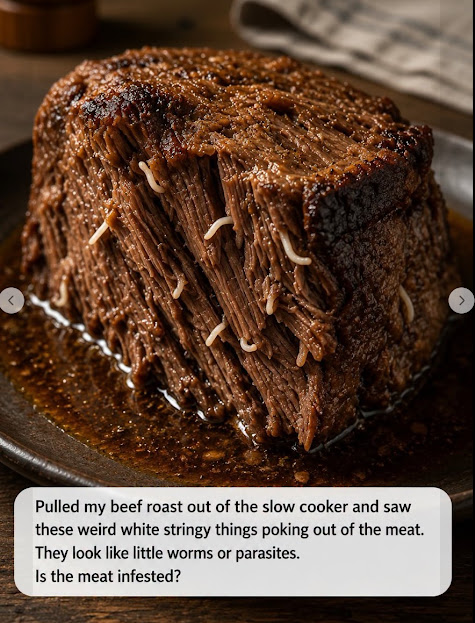Advance to the next carousel image

pos(461,301)
